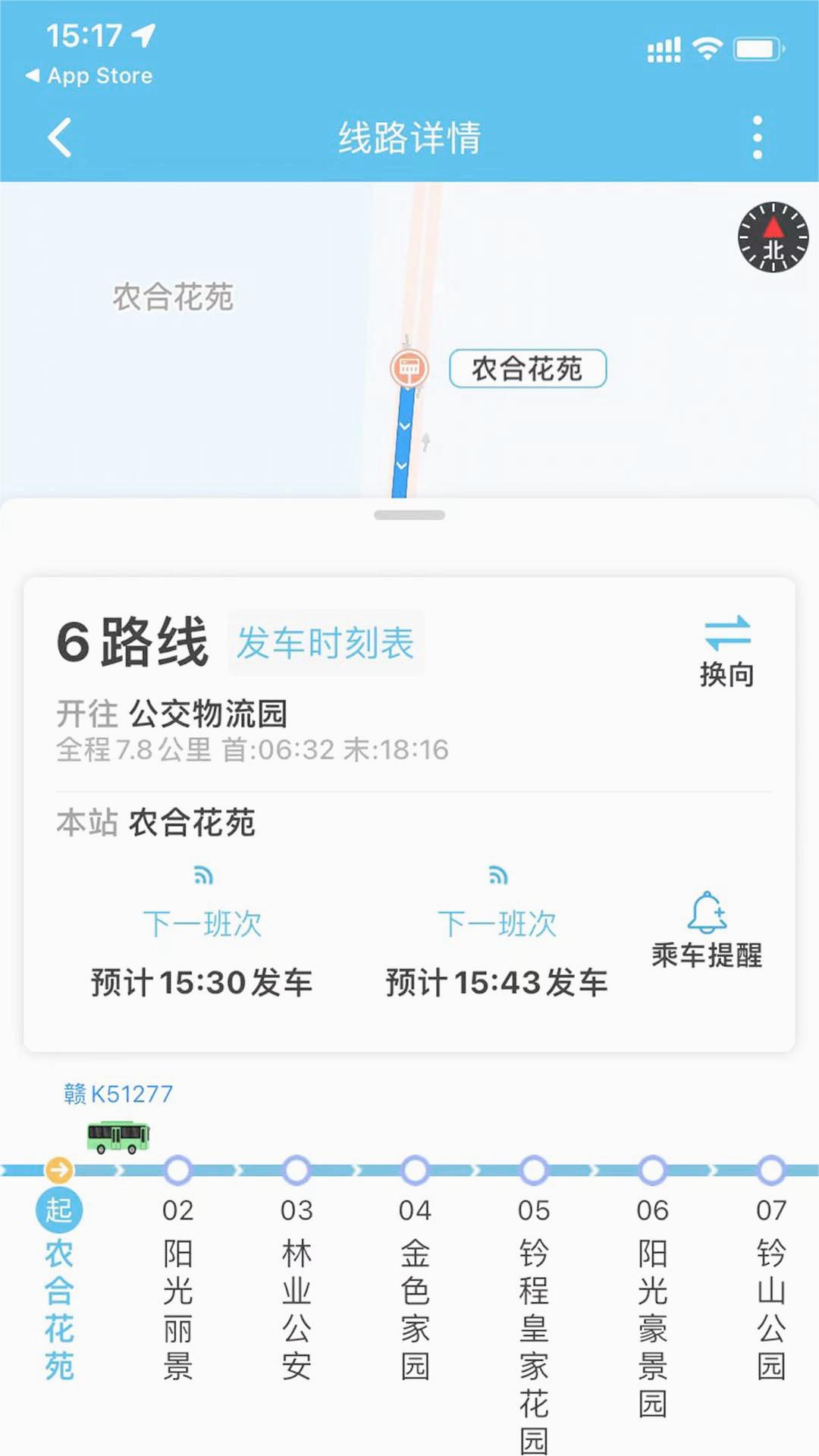Image resolution: width=819 pixels, height=1456 pixels.
Task: Tap the compass to reorient the map north
Action: click(x=772, y=237)
